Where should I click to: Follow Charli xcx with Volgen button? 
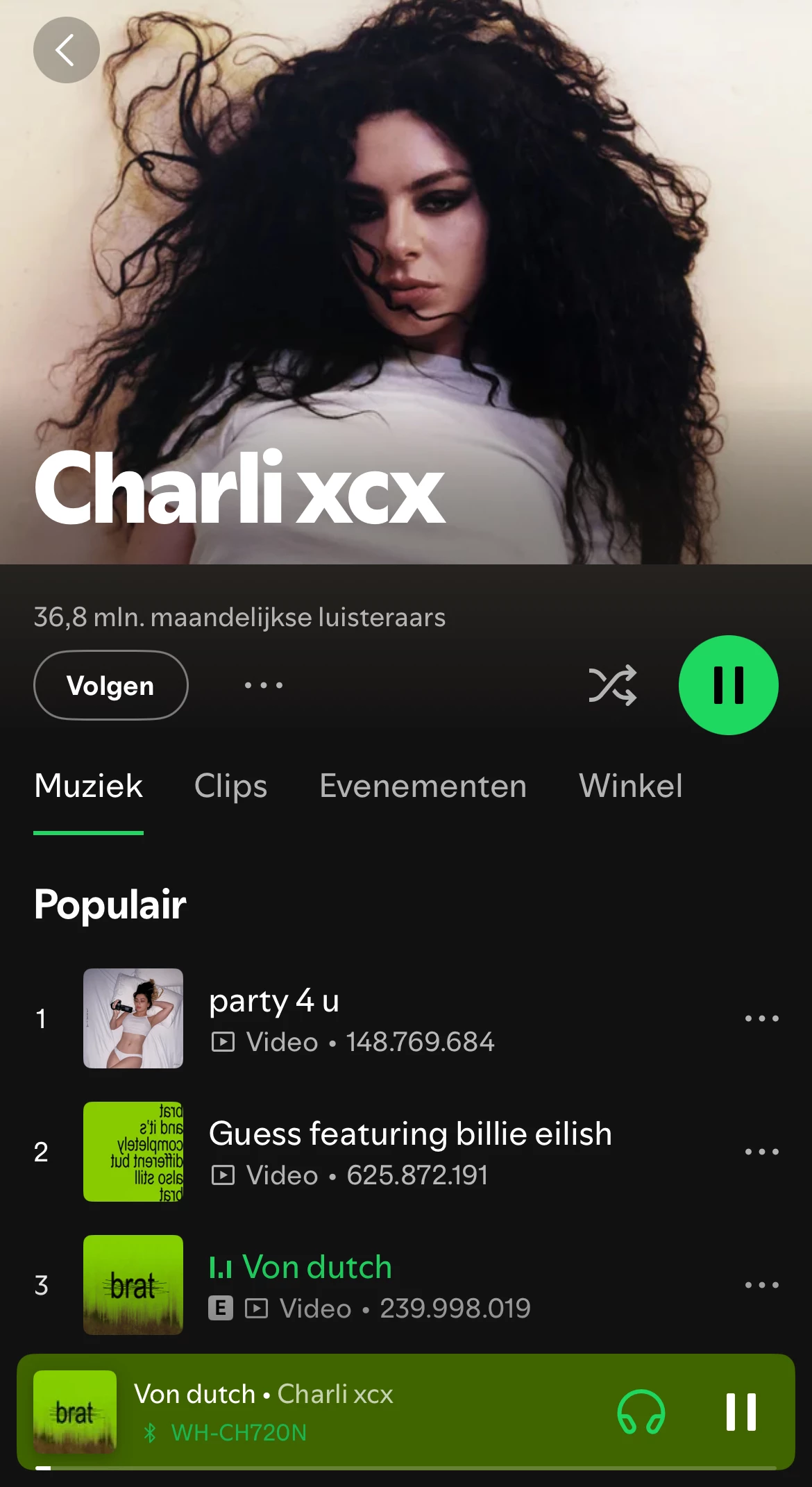pos(110,685)
